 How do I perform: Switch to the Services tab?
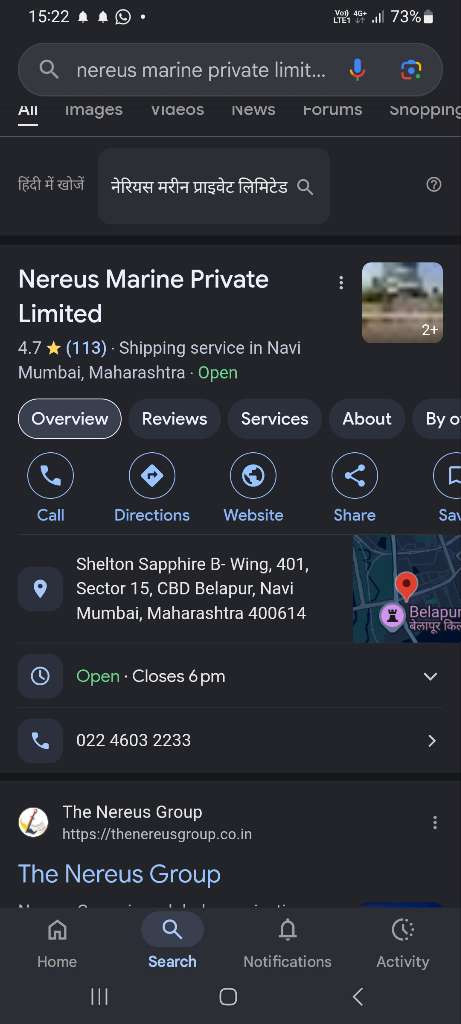274,419
